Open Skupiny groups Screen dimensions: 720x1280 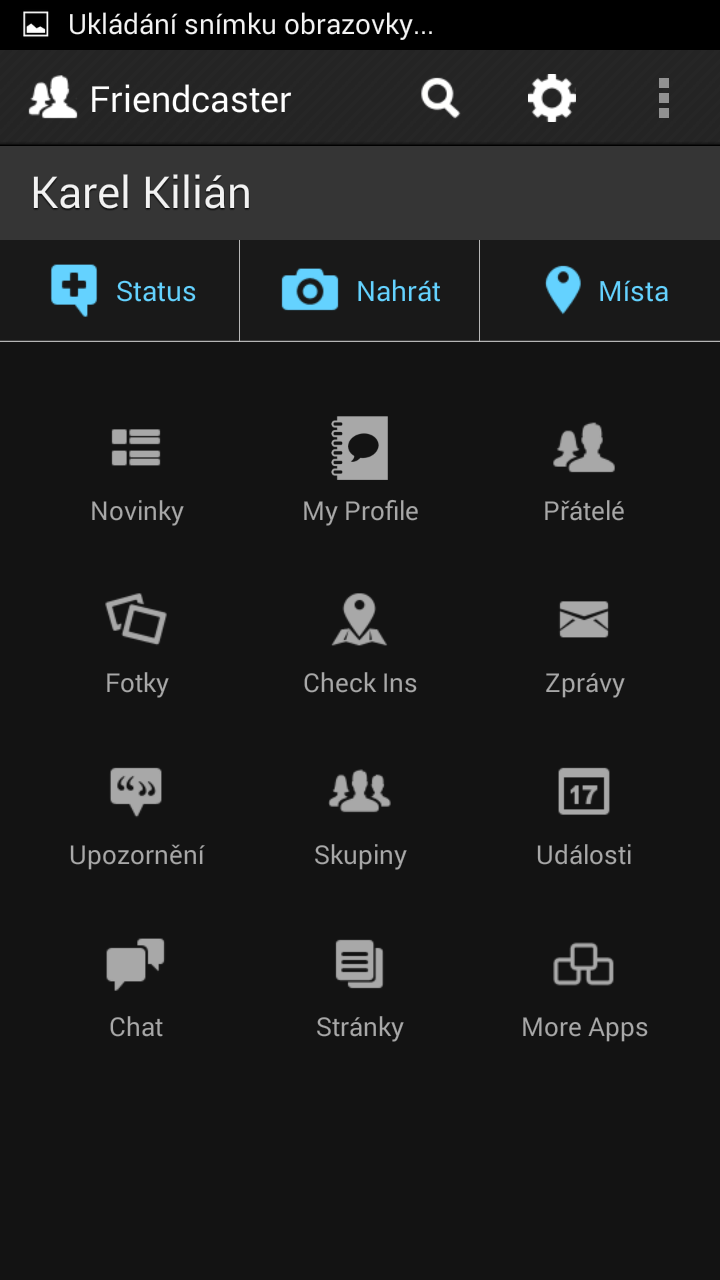click(360, 815)
